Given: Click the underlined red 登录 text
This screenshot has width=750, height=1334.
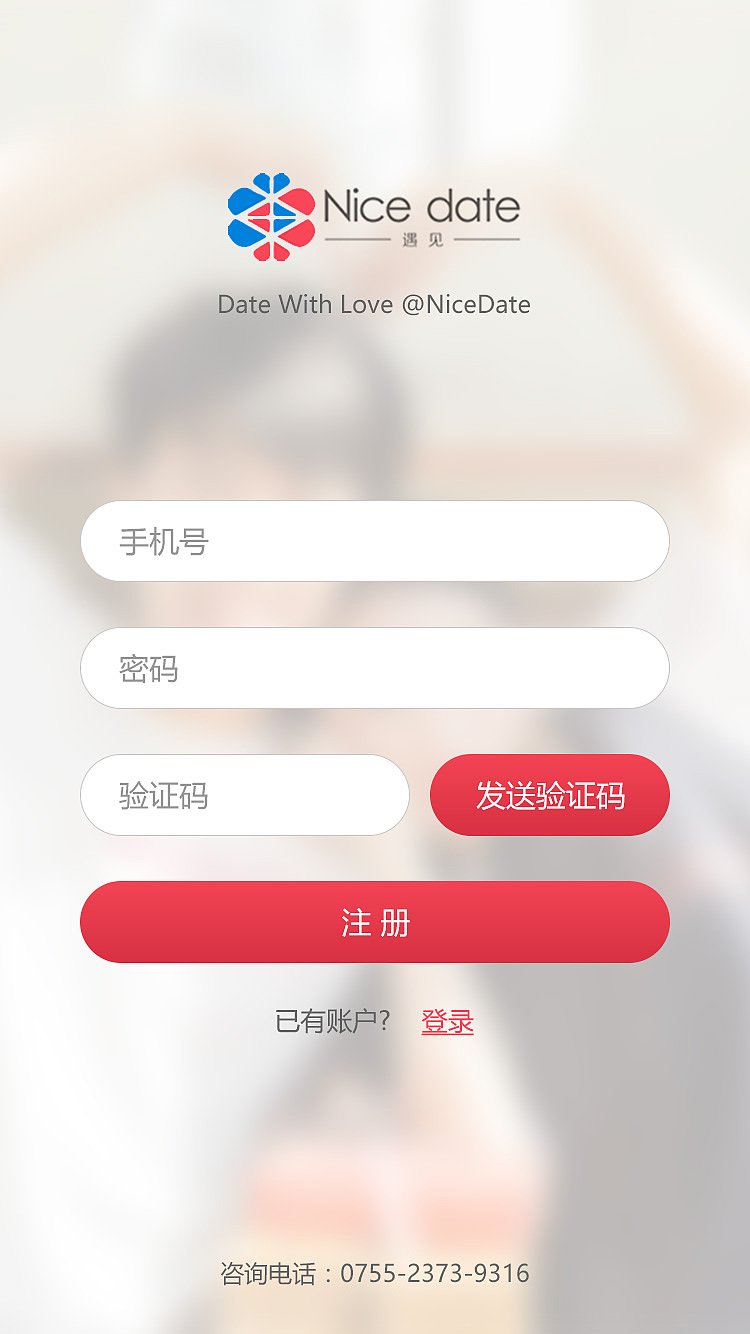Looking at the screenshot, I should tap(447, 1021).
